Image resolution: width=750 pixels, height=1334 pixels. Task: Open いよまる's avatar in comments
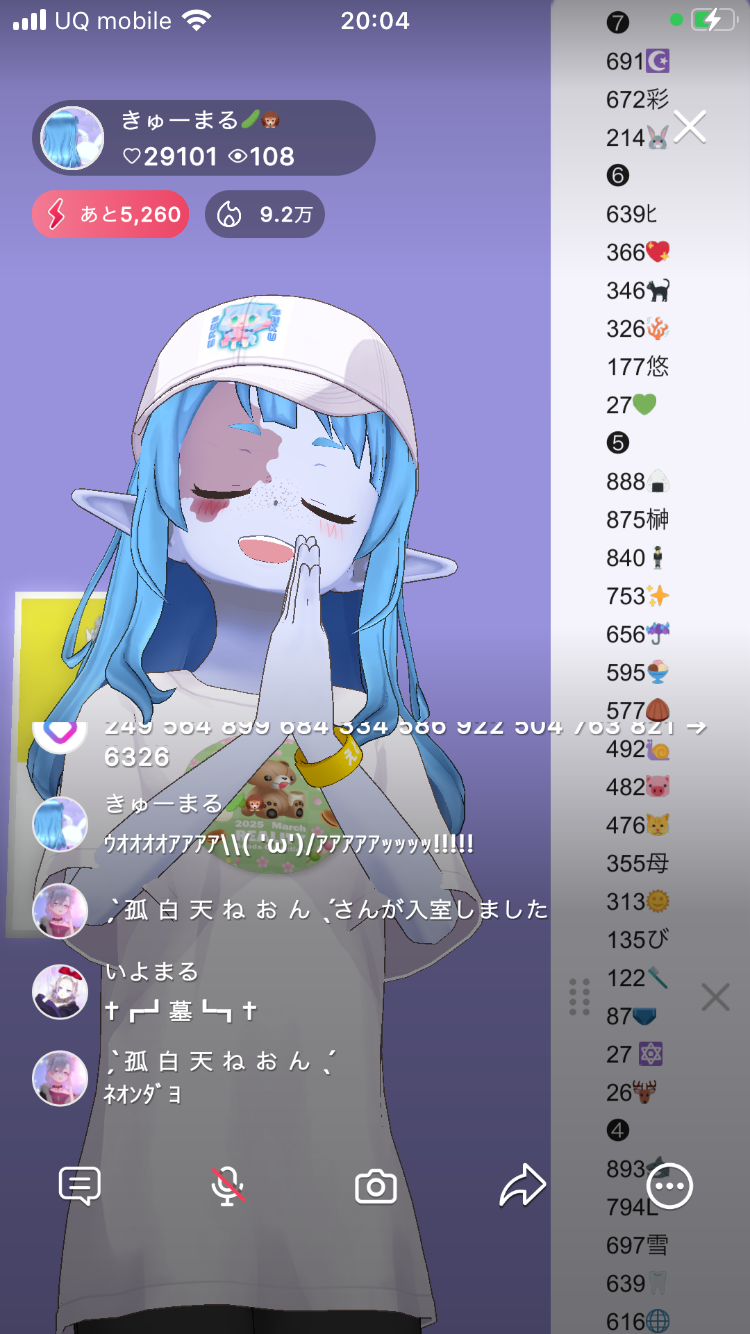pos(60,991)
